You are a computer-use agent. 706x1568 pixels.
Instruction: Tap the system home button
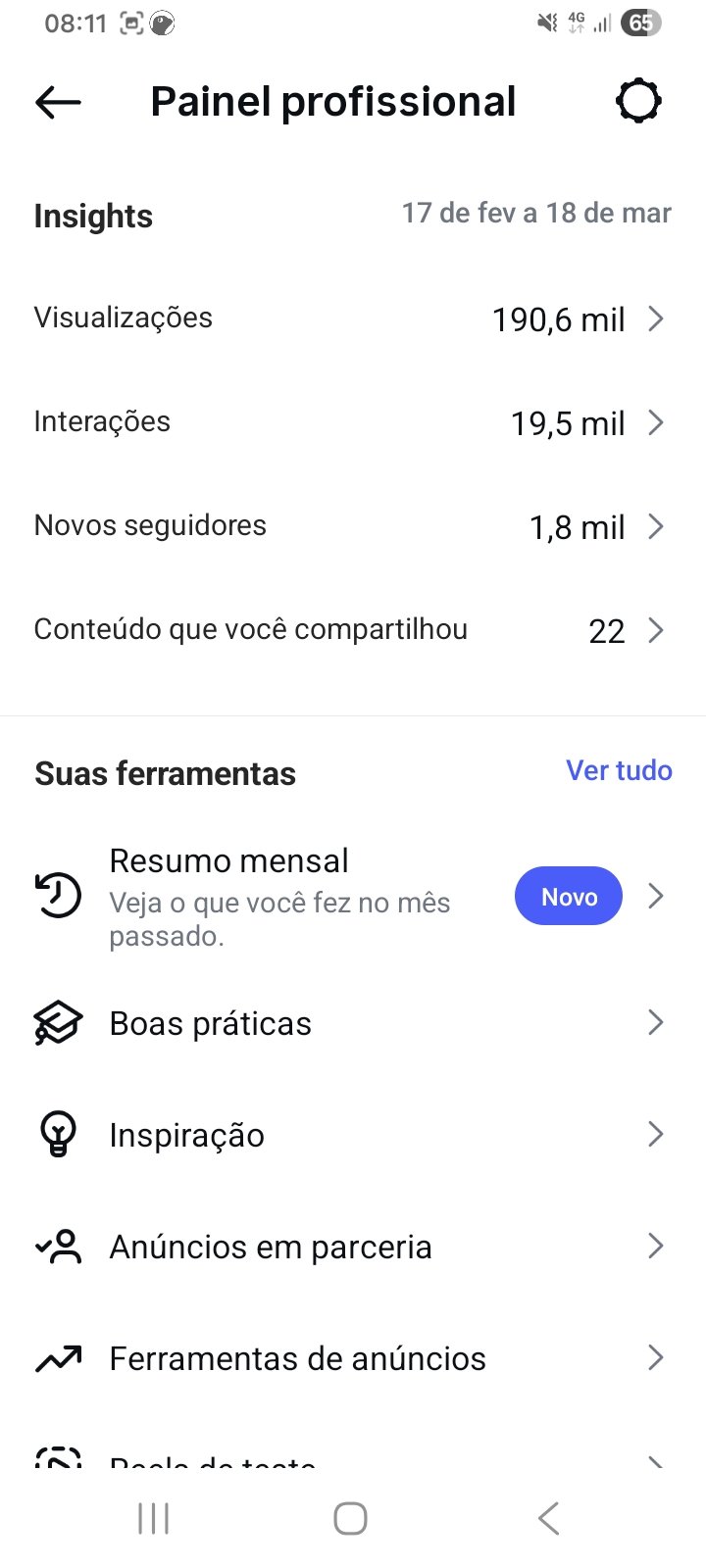(350, 1519)
